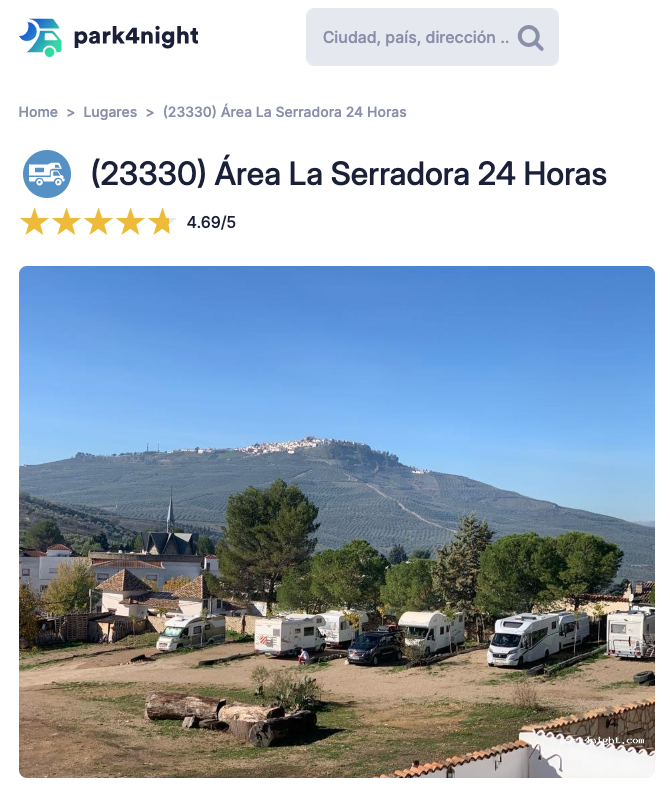Go to Home in the breadcrumb
The height and width of the screenshot is (796, 670).
[x=38, y=112]
